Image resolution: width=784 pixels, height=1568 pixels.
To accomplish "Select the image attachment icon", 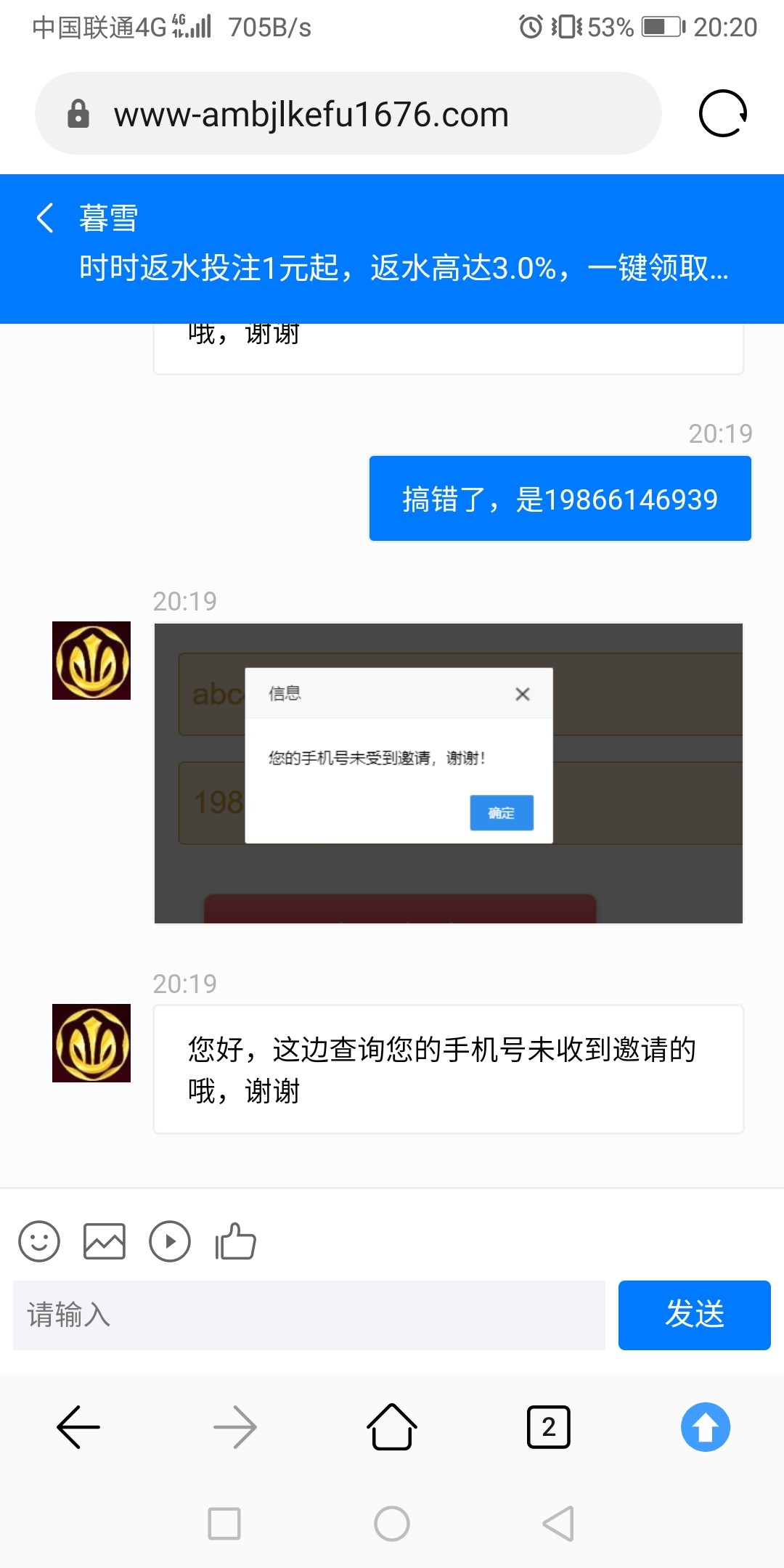I will (x=104, y=1241).
